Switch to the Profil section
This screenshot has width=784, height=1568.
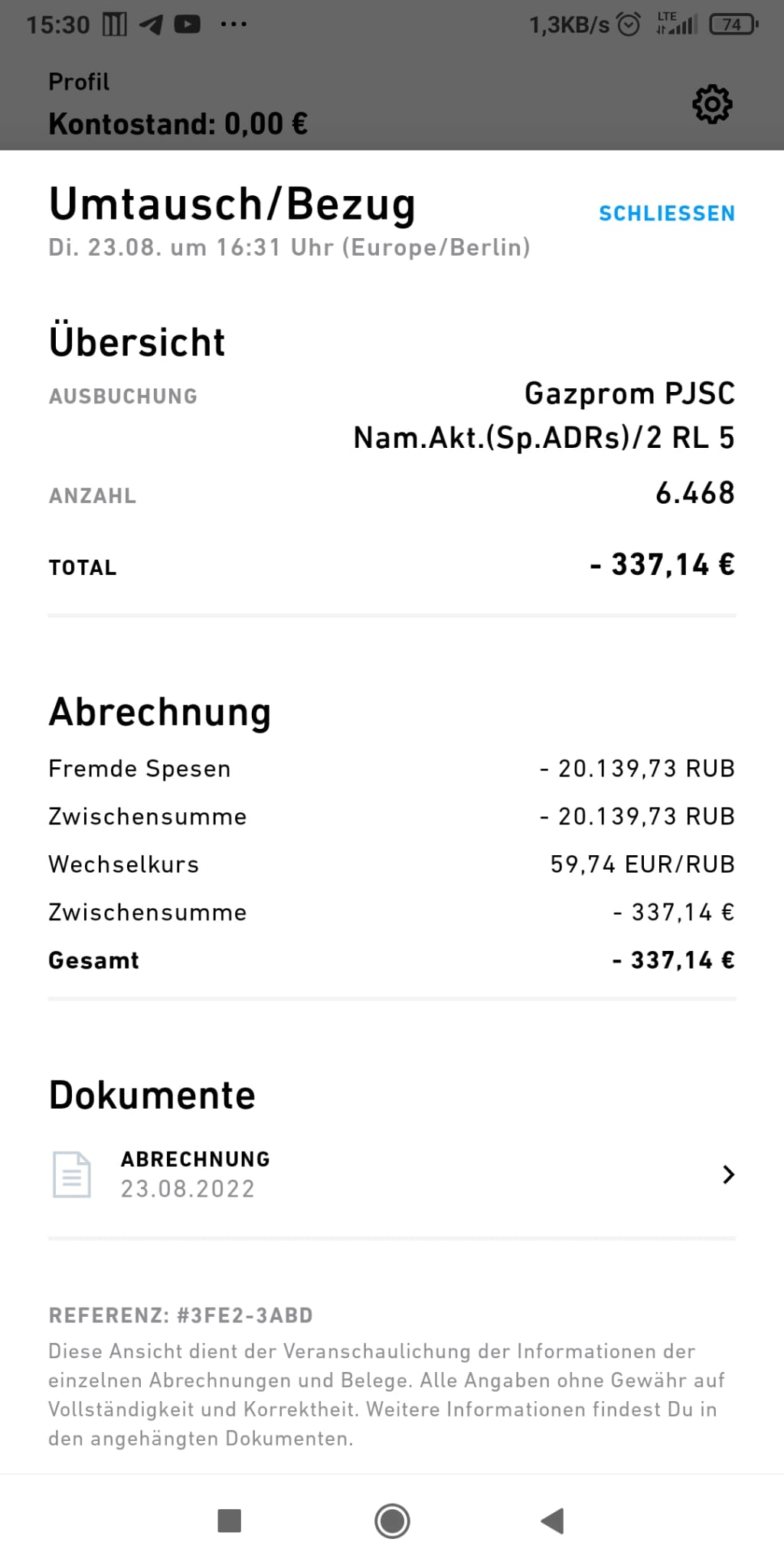coord(78,81)
